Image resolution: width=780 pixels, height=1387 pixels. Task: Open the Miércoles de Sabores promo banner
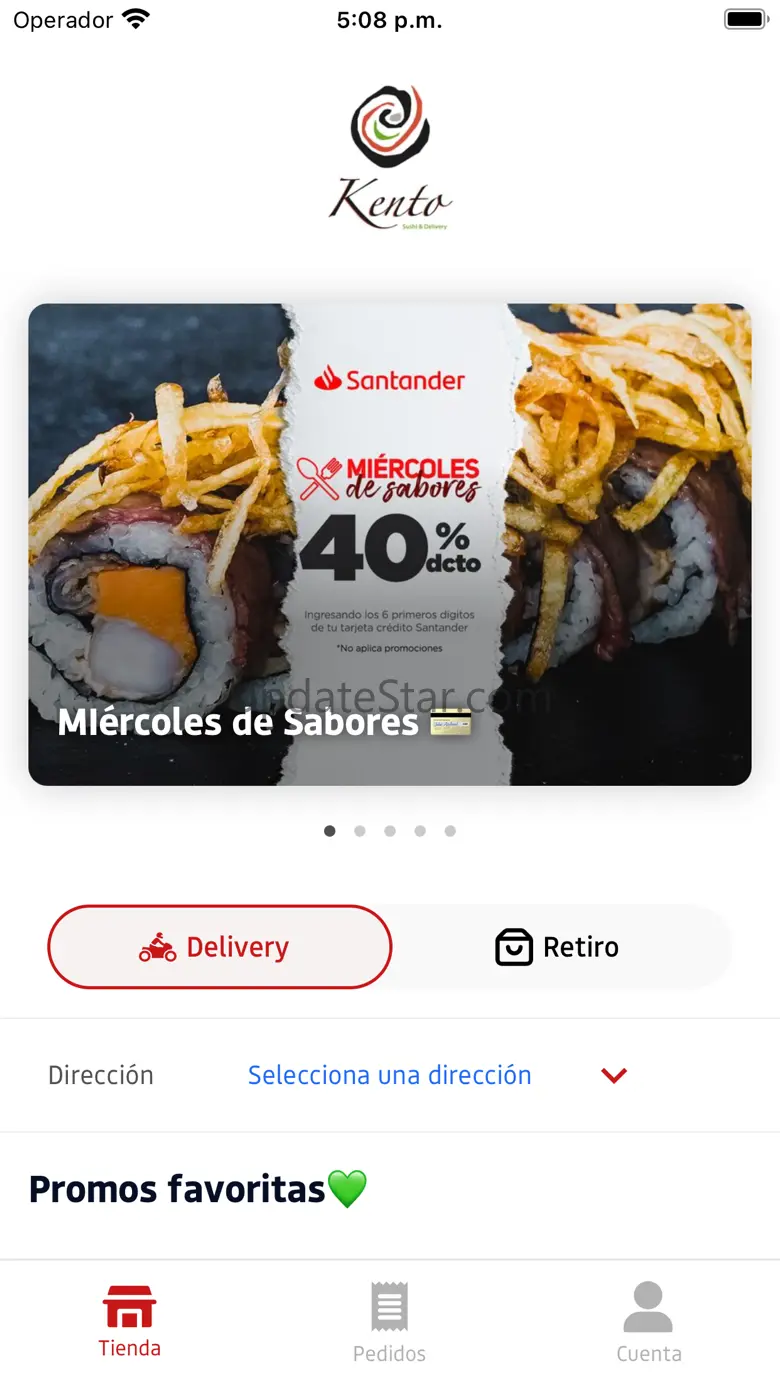pyautogui.click(x=390, y=544)
